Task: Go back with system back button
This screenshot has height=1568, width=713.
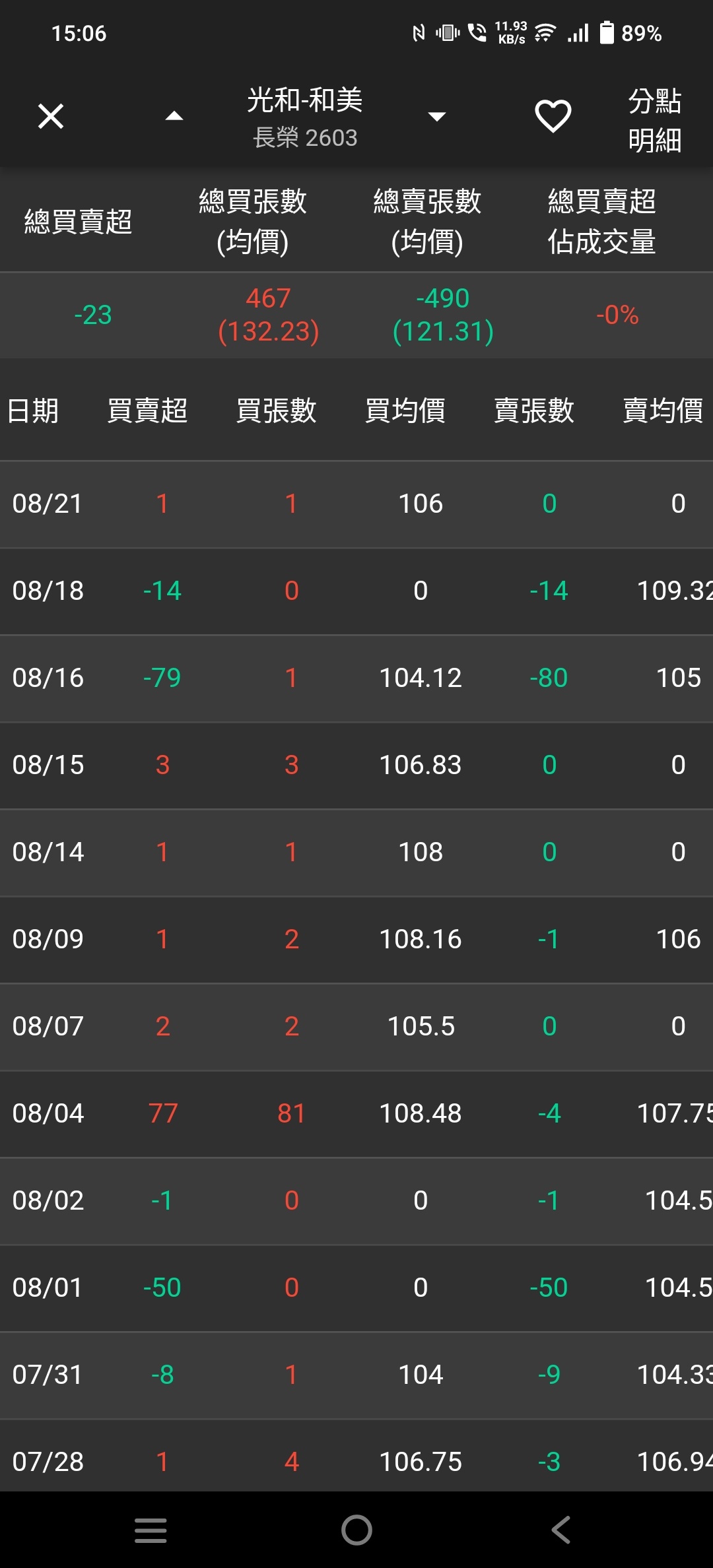Action: tap(561, 1530)
